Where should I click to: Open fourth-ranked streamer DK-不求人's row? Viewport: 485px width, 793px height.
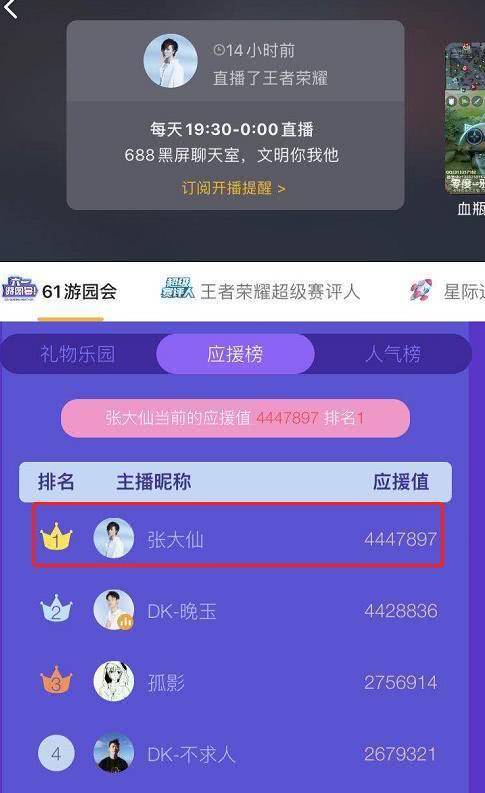tap(238, 754)
